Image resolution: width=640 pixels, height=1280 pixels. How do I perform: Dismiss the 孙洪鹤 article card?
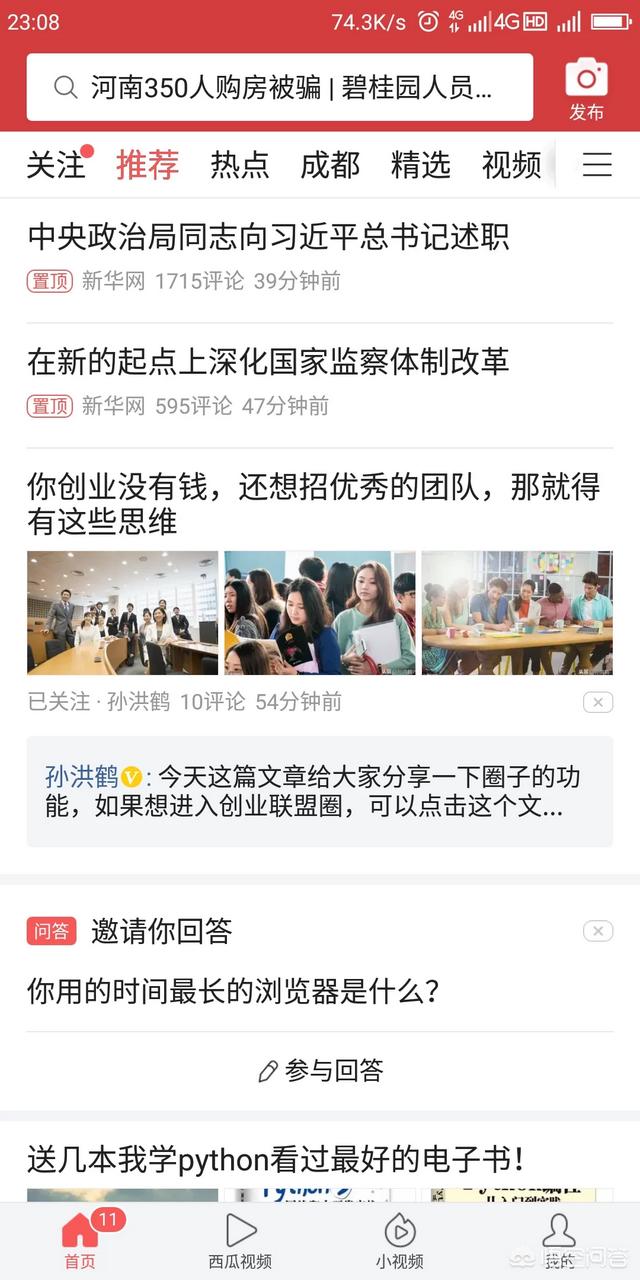point(597,702)
